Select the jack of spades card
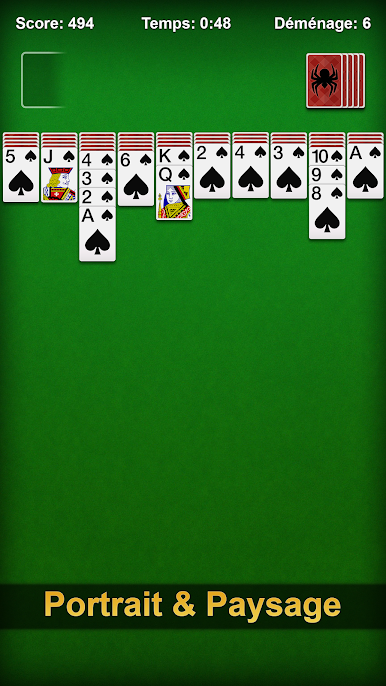Viewport: 386px width, 686px height. (59, 175)
